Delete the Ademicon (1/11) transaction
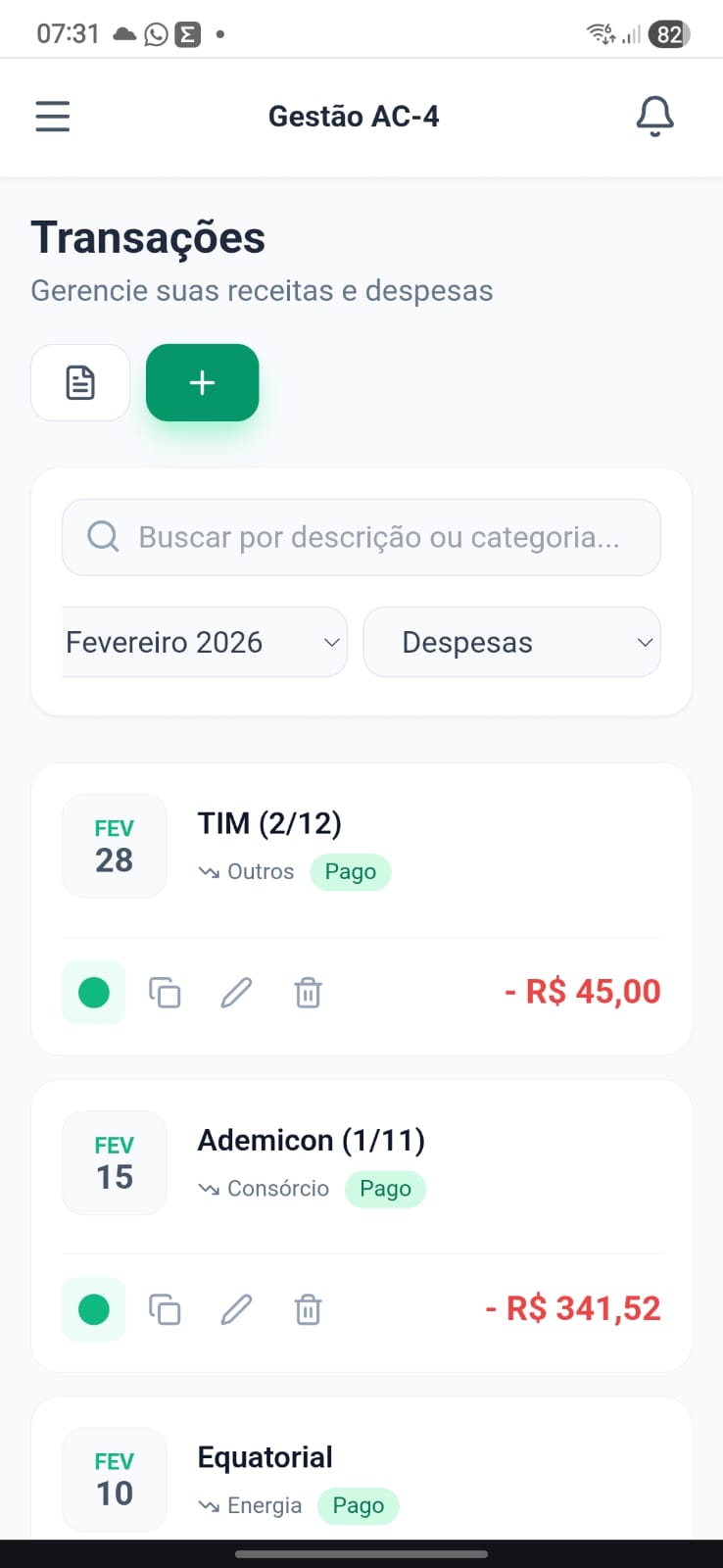The image size is (723, 1568). point(307,1309)
